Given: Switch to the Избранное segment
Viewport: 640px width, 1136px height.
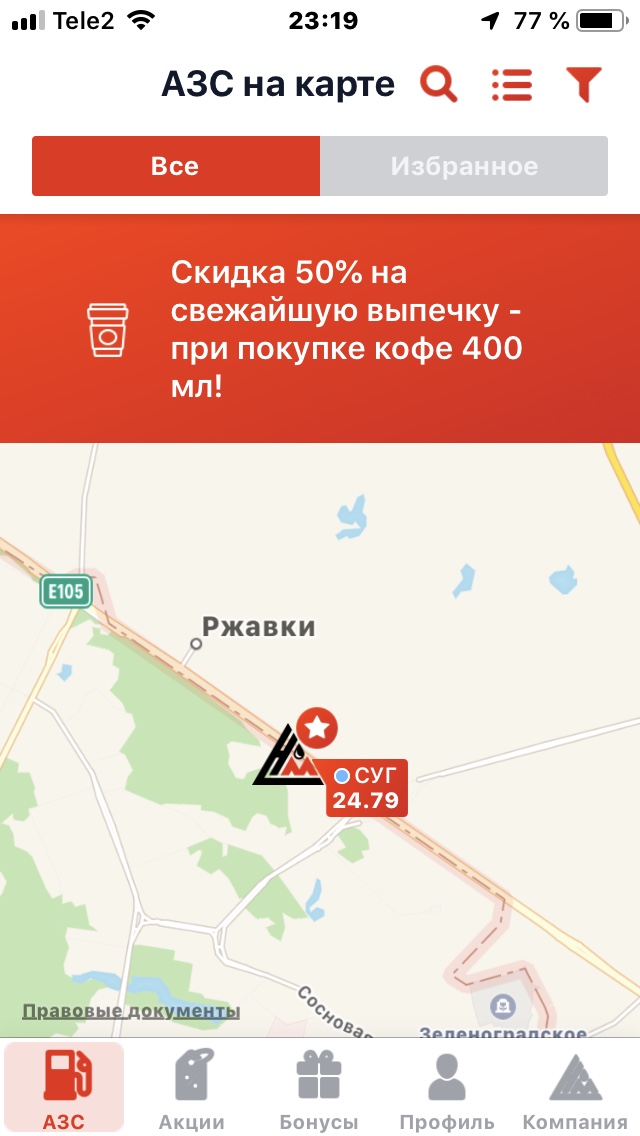Looking at the screenshot, I should click(464, 166).
